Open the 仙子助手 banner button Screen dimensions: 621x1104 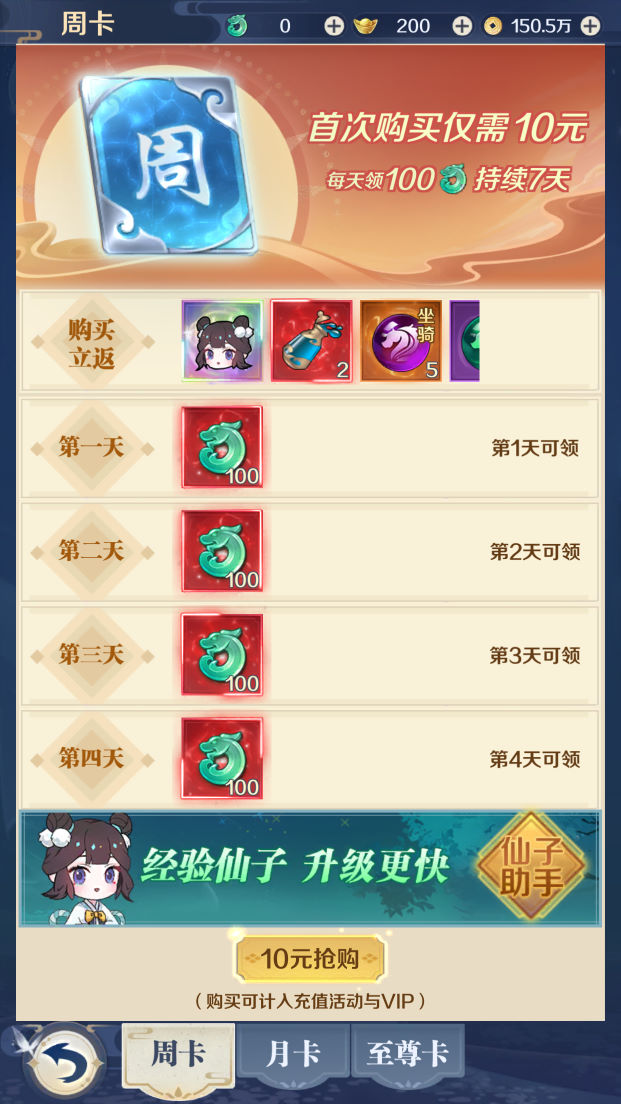(531, 867)
